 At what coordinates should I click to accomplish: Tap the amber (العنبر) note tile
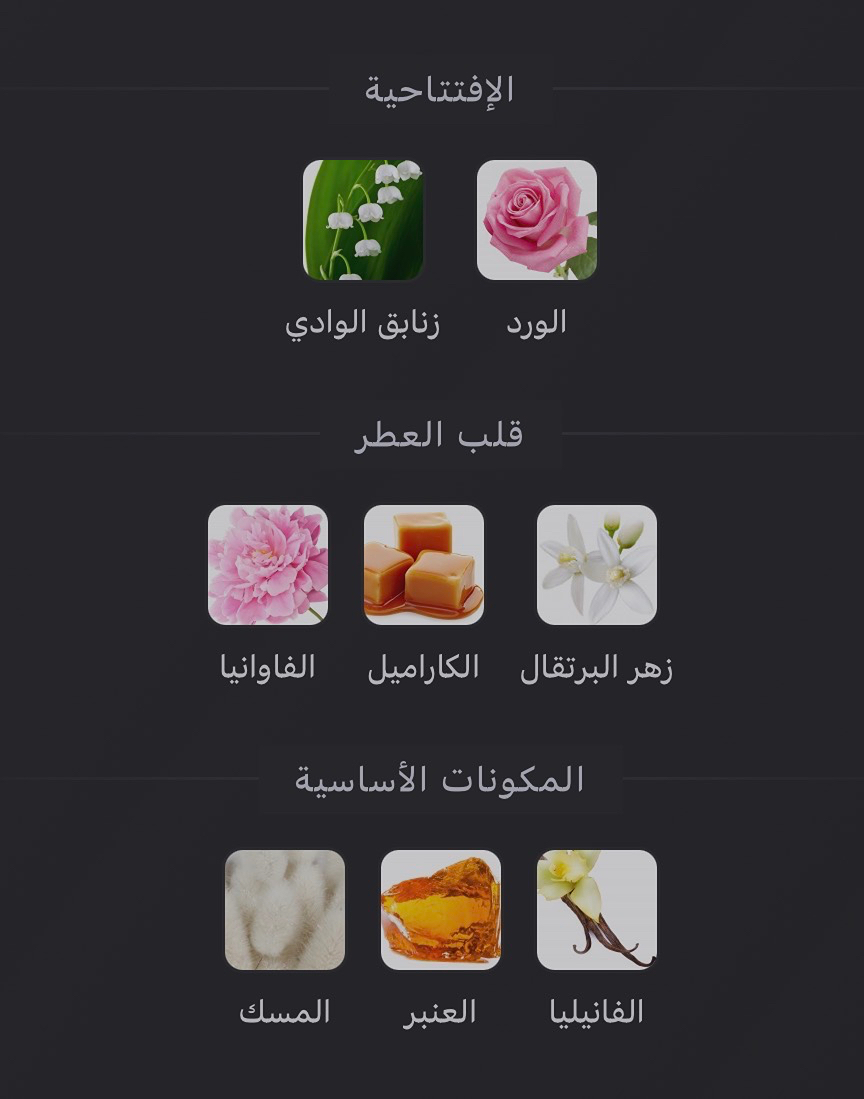coord(441,910)
